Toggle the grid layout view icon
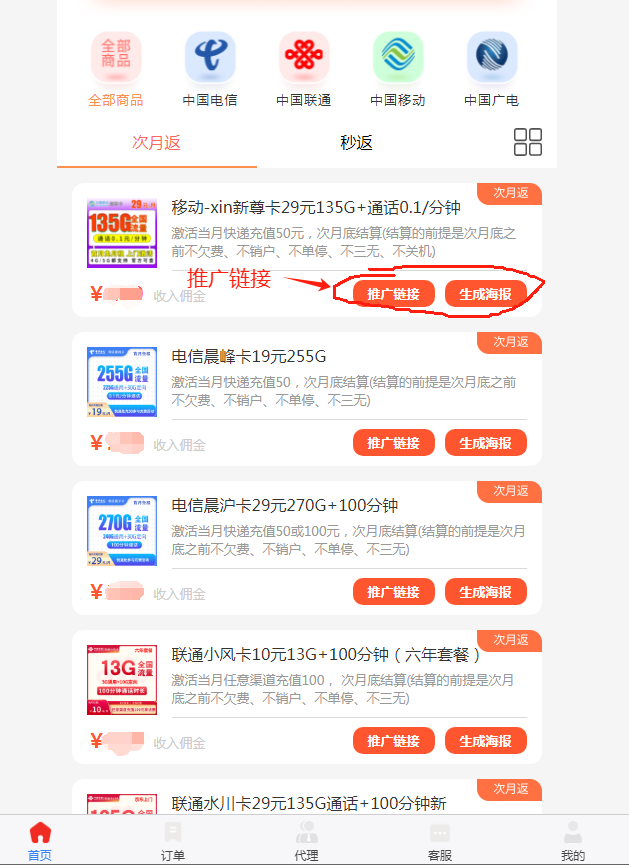629x865 pixels. click(x=528, y=142)
